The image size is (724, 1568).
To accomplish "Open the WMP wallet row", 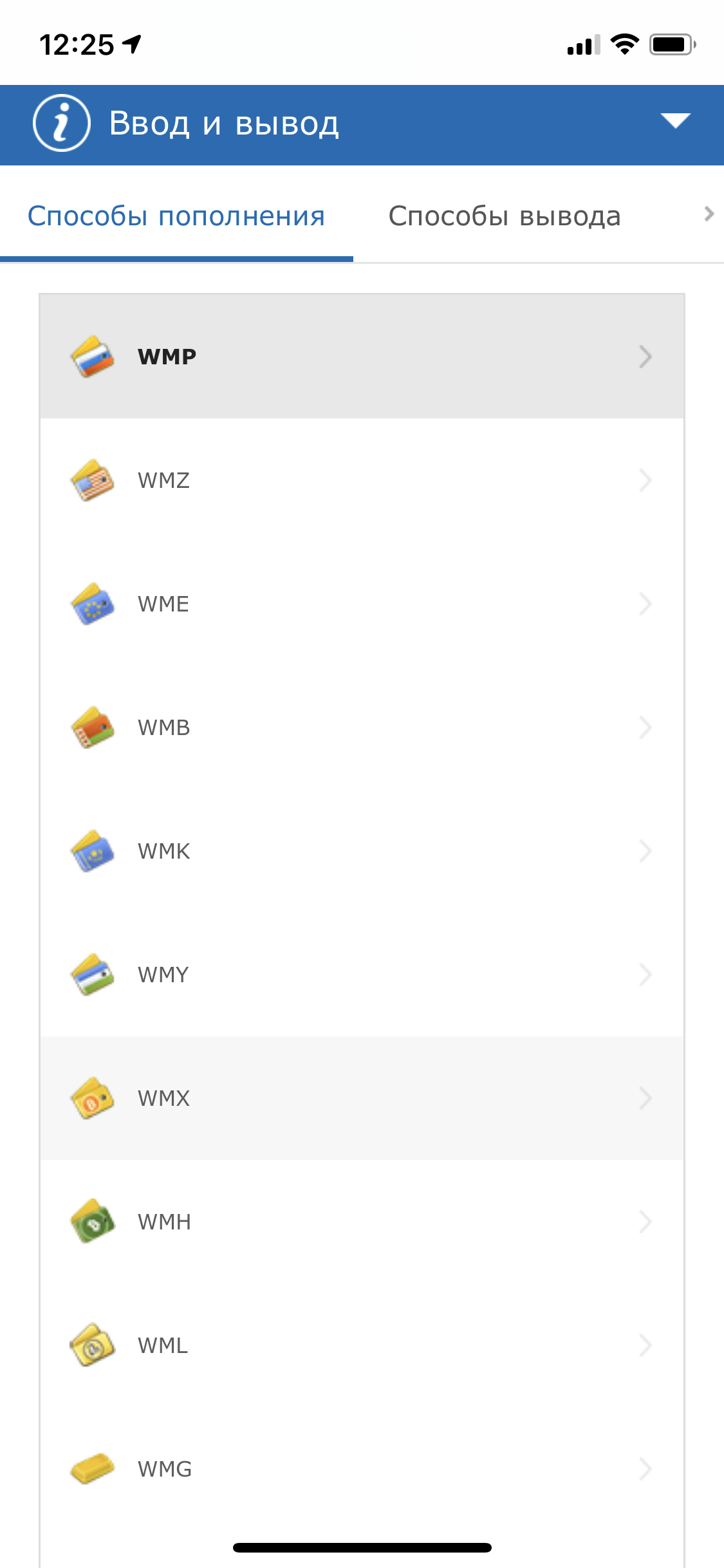I will point(361,357).
